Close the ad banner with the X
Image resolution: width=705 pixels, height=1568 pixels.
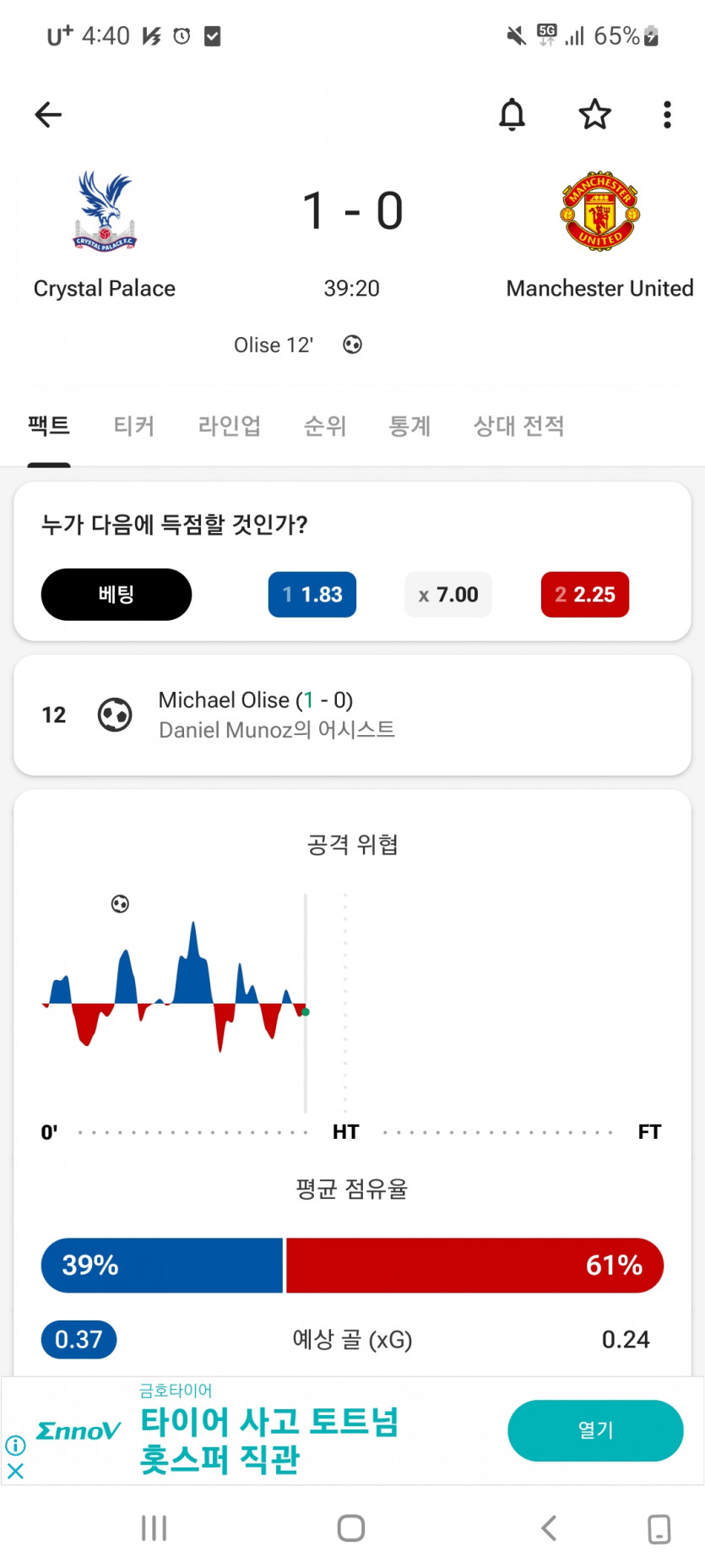click(15, 1471)
